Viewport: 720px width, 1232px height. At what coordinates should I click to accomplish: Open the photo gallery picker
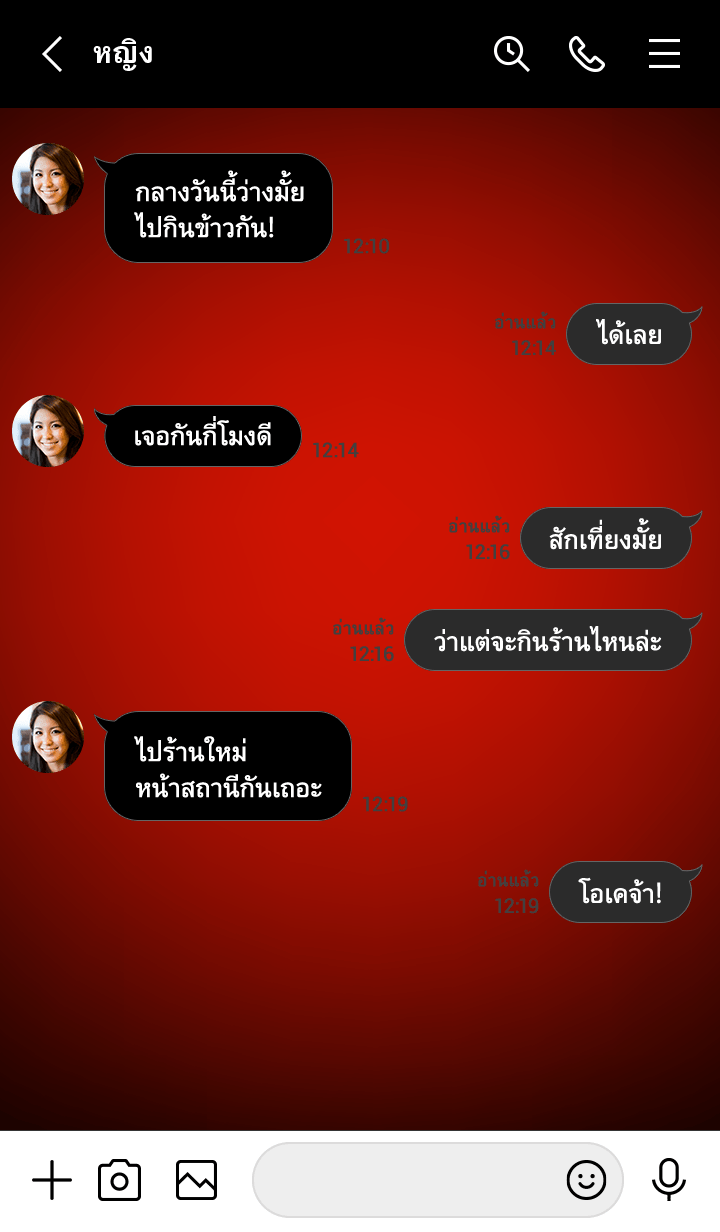pyautogui.click(x=196, y=1181)
